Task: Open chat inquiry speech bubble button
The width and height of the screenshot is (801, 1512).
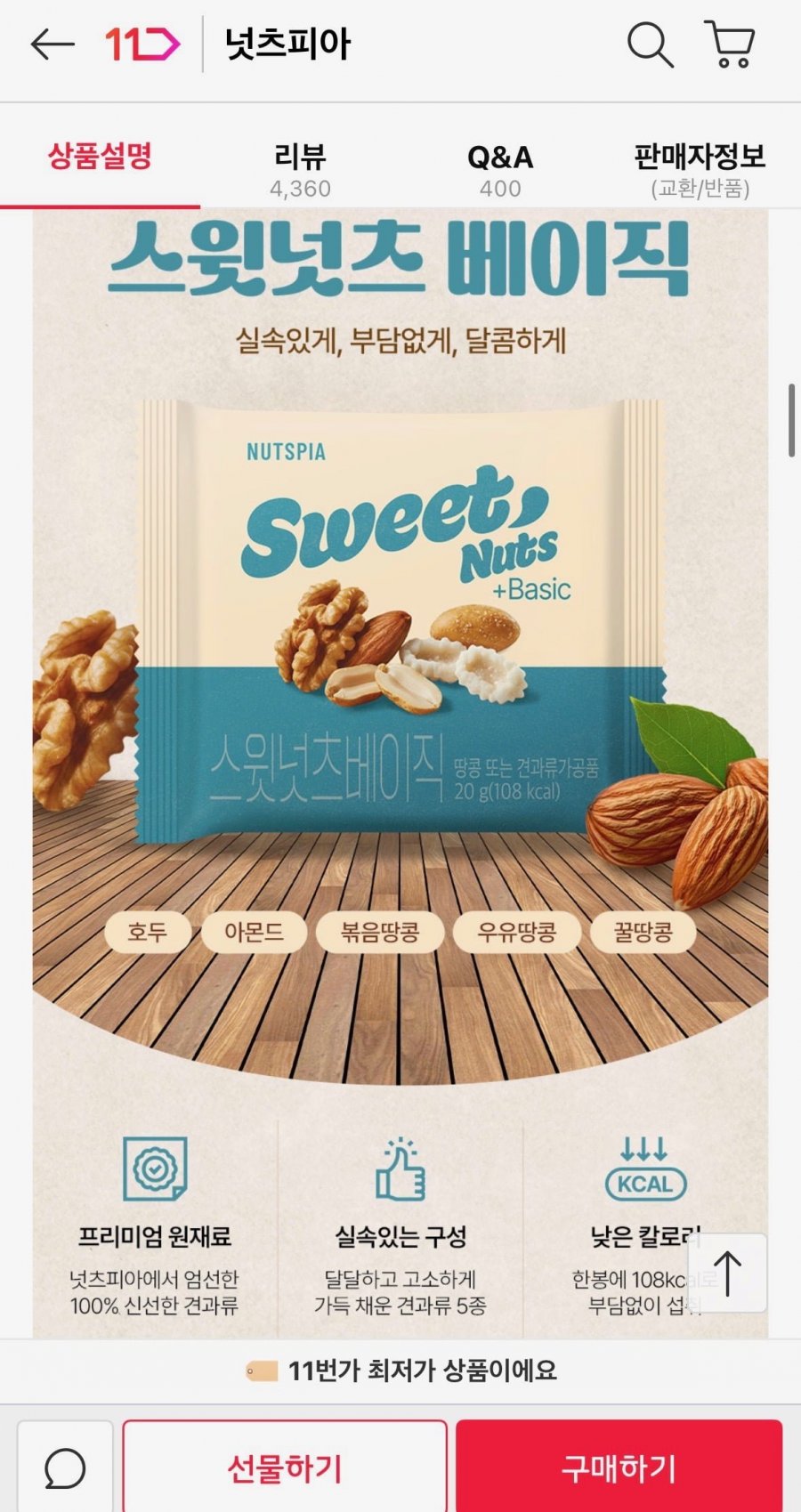Action: (x=65, y=1468)
